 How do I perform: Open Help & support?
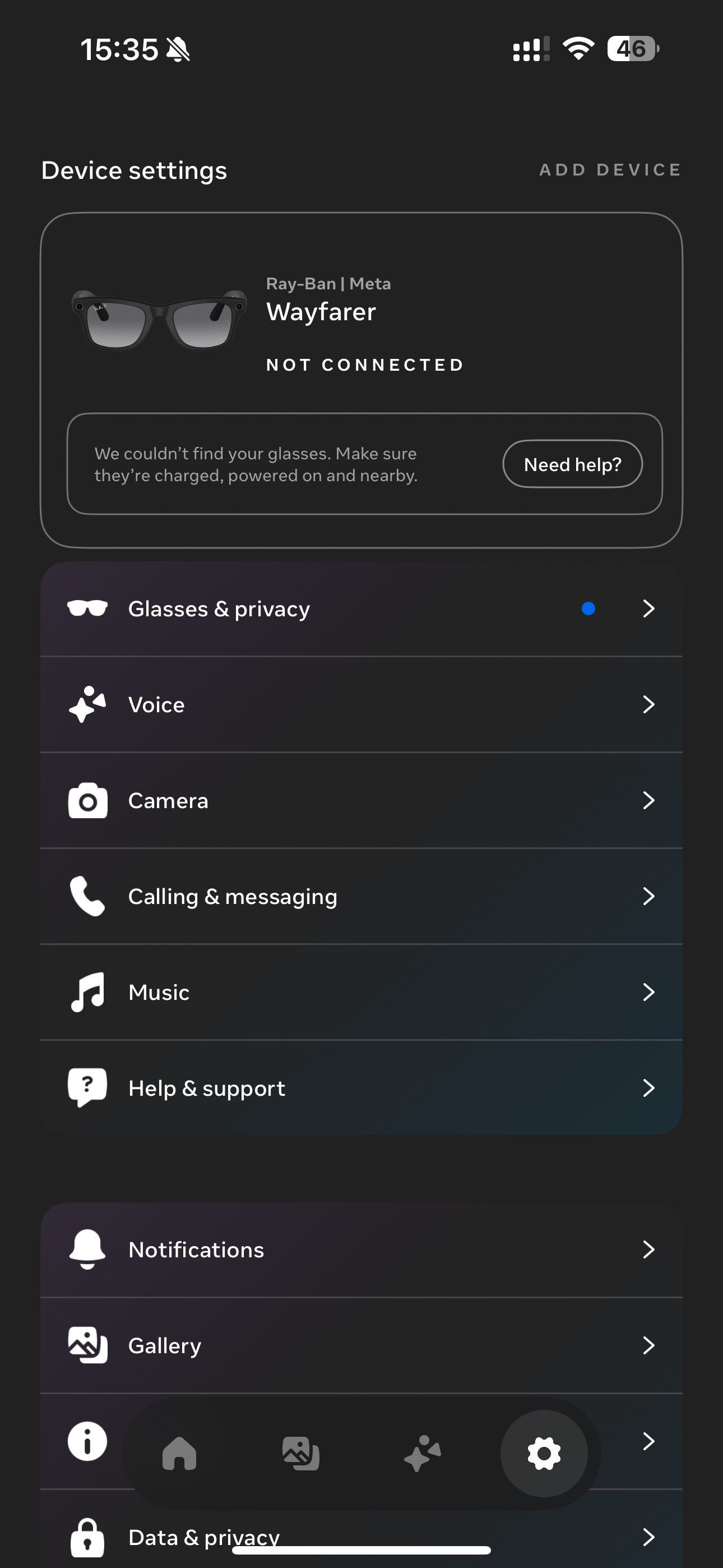click(x=361, y=1088)
